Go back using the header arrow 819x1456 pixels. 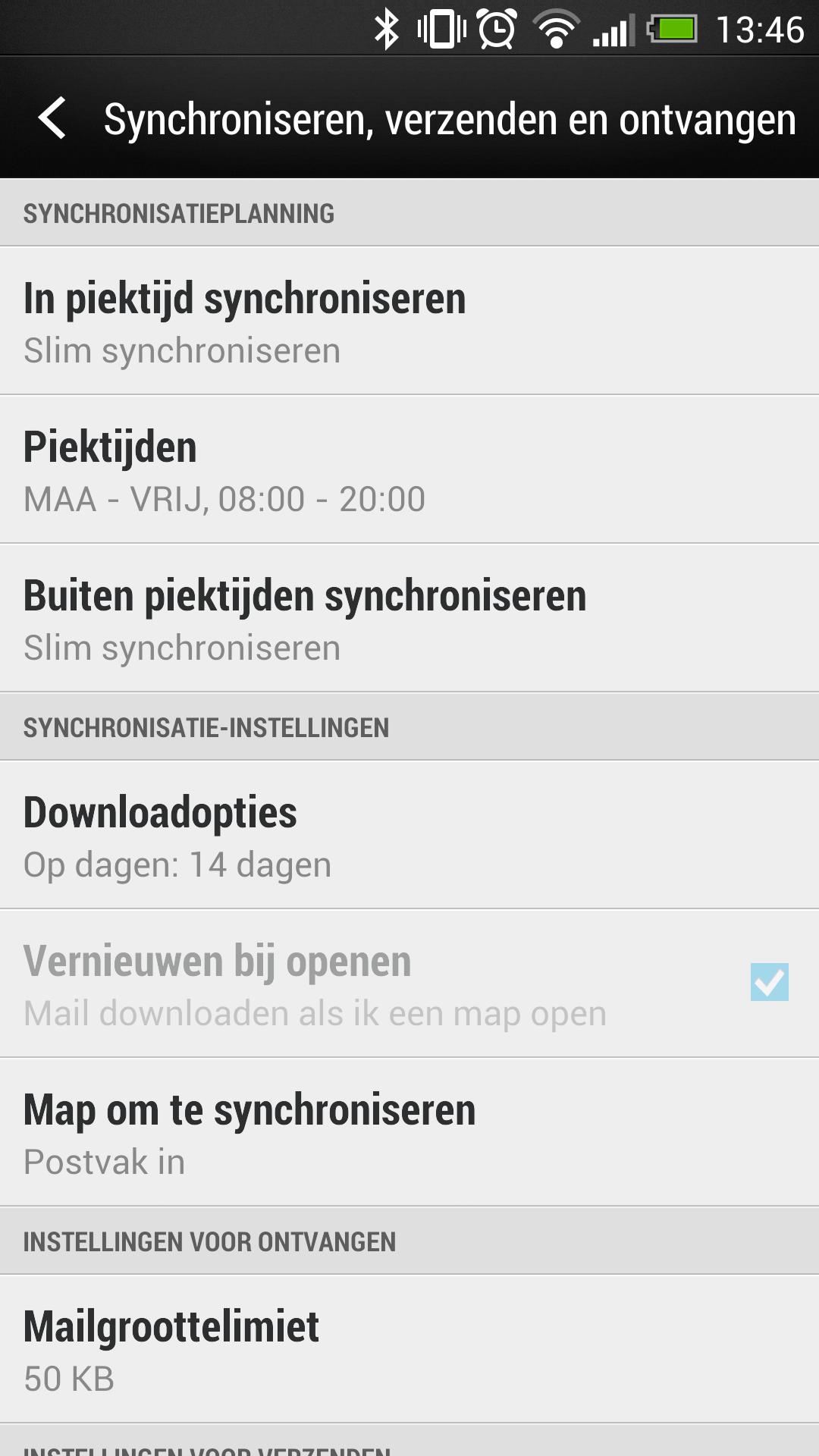(x=53, y=119)
